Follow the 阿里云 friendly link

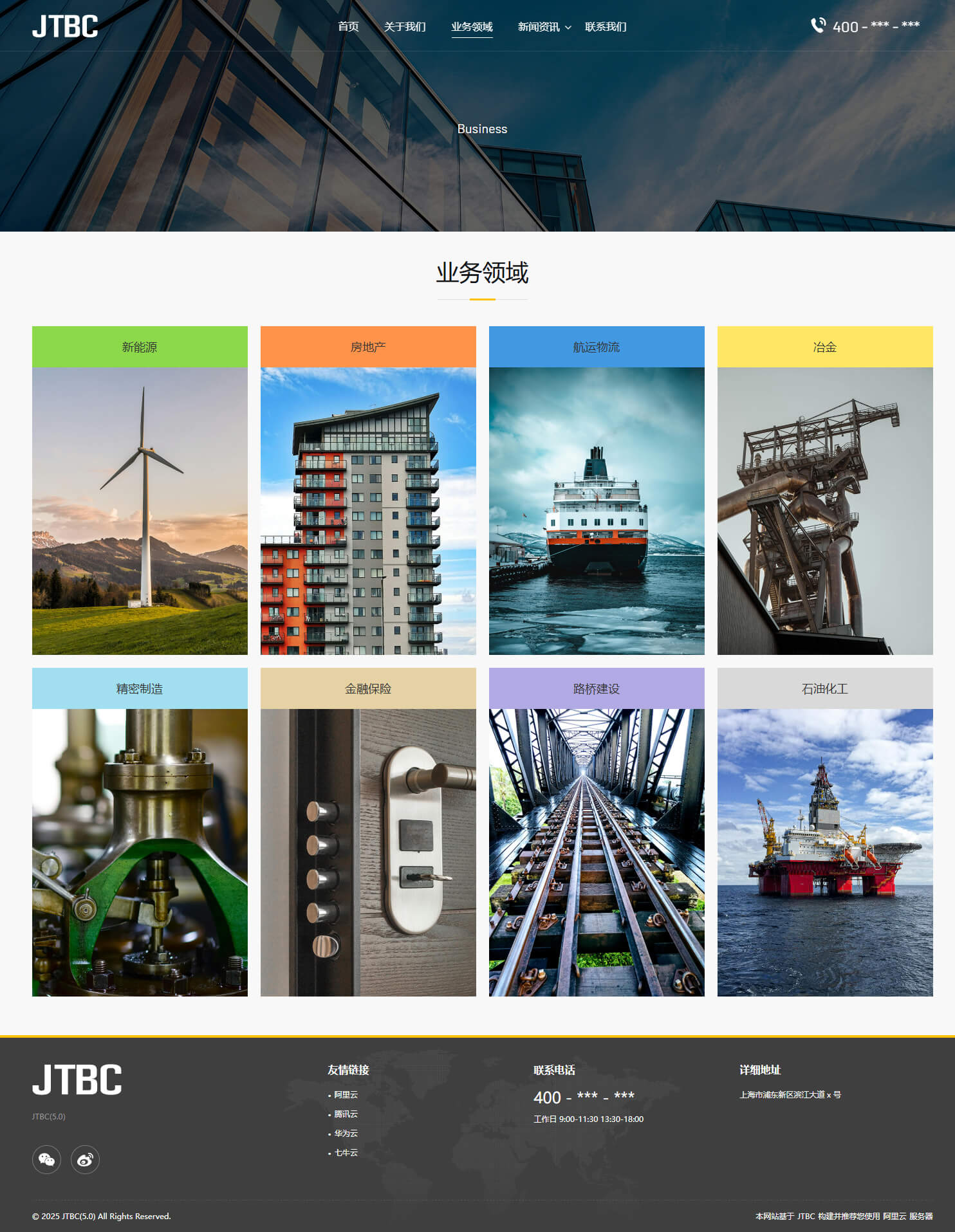(x=346, y=1094)
